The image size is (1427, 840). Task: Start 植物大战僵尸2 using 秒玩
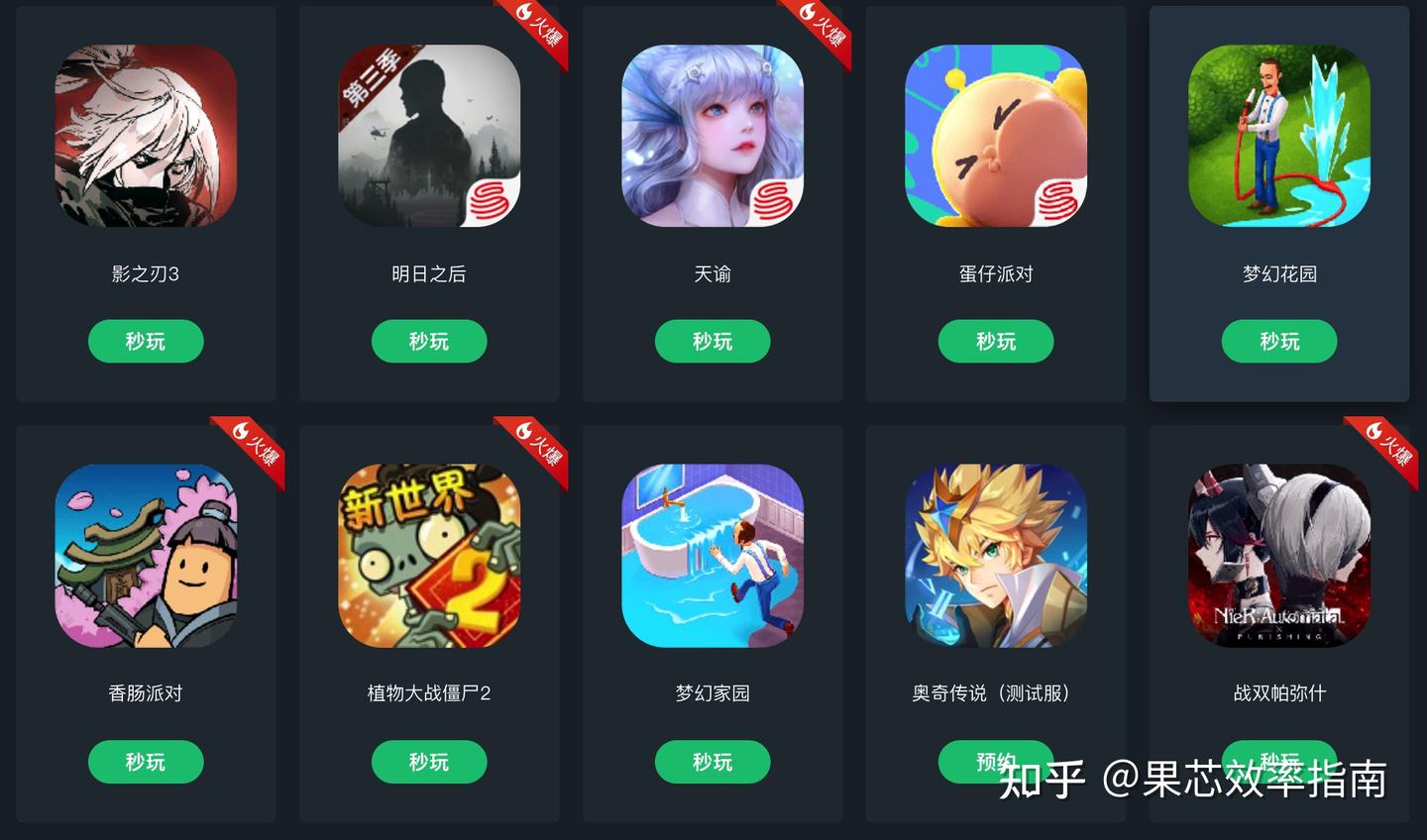coord(429,762)
